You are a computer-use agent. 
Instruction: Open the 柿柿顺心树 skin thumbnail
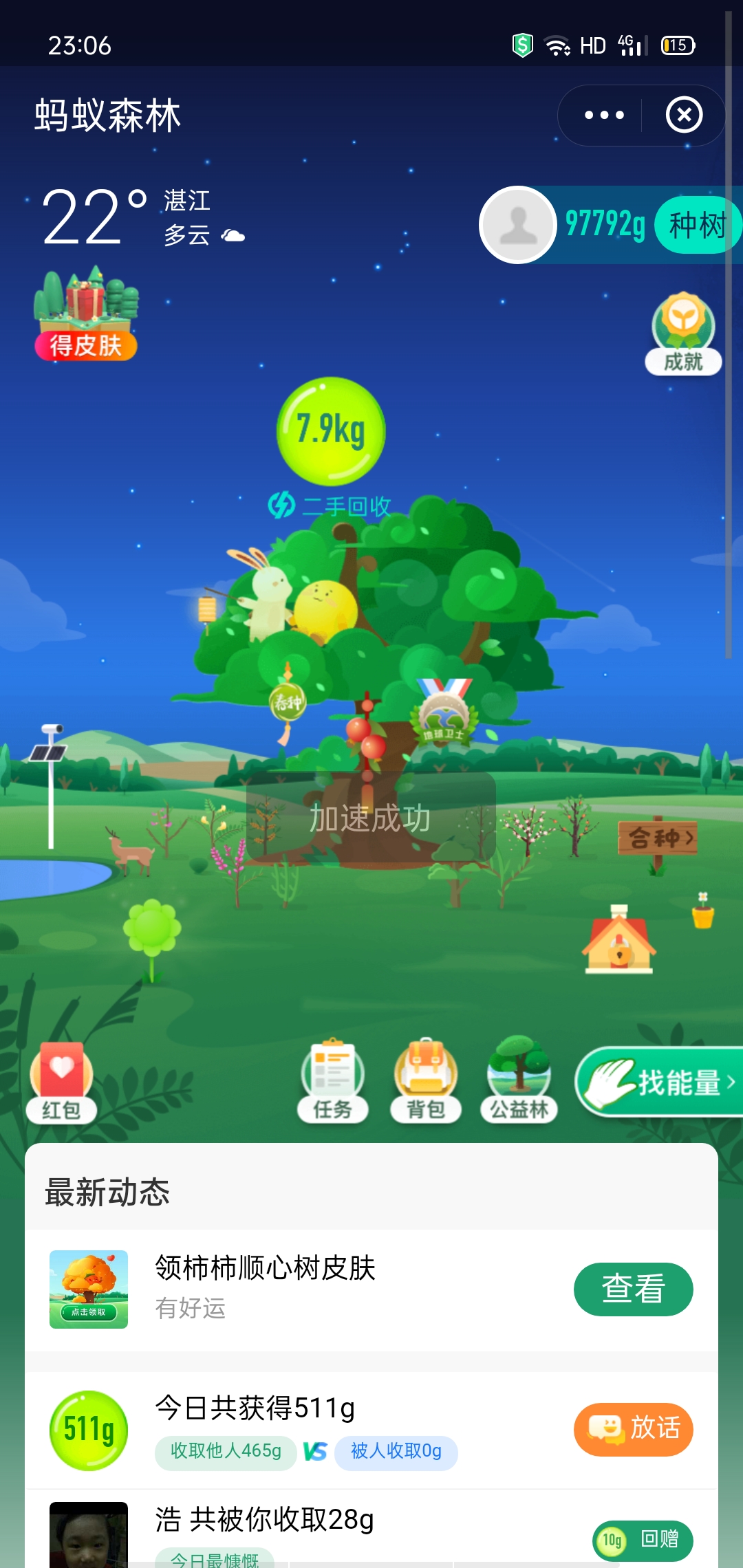[x=89, y=1289]
